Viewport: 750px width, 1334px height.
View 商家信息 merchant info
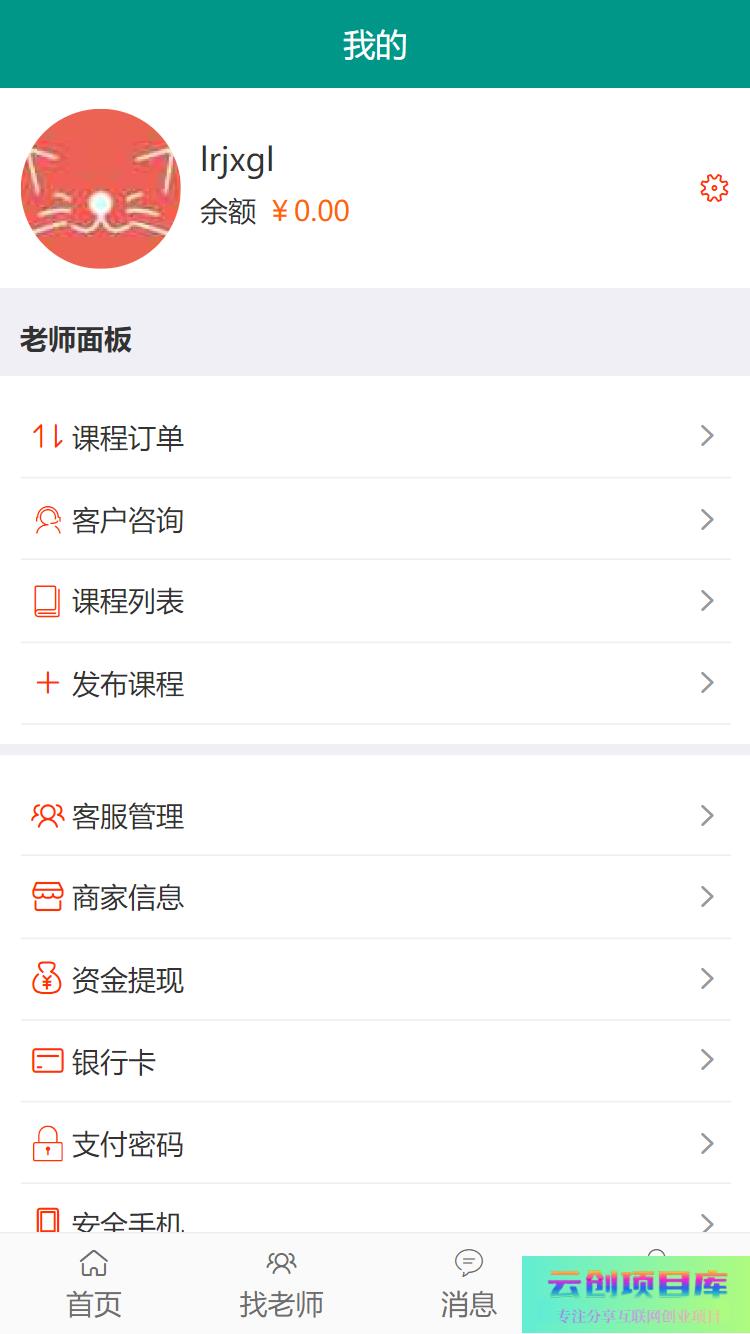[375, 897]
